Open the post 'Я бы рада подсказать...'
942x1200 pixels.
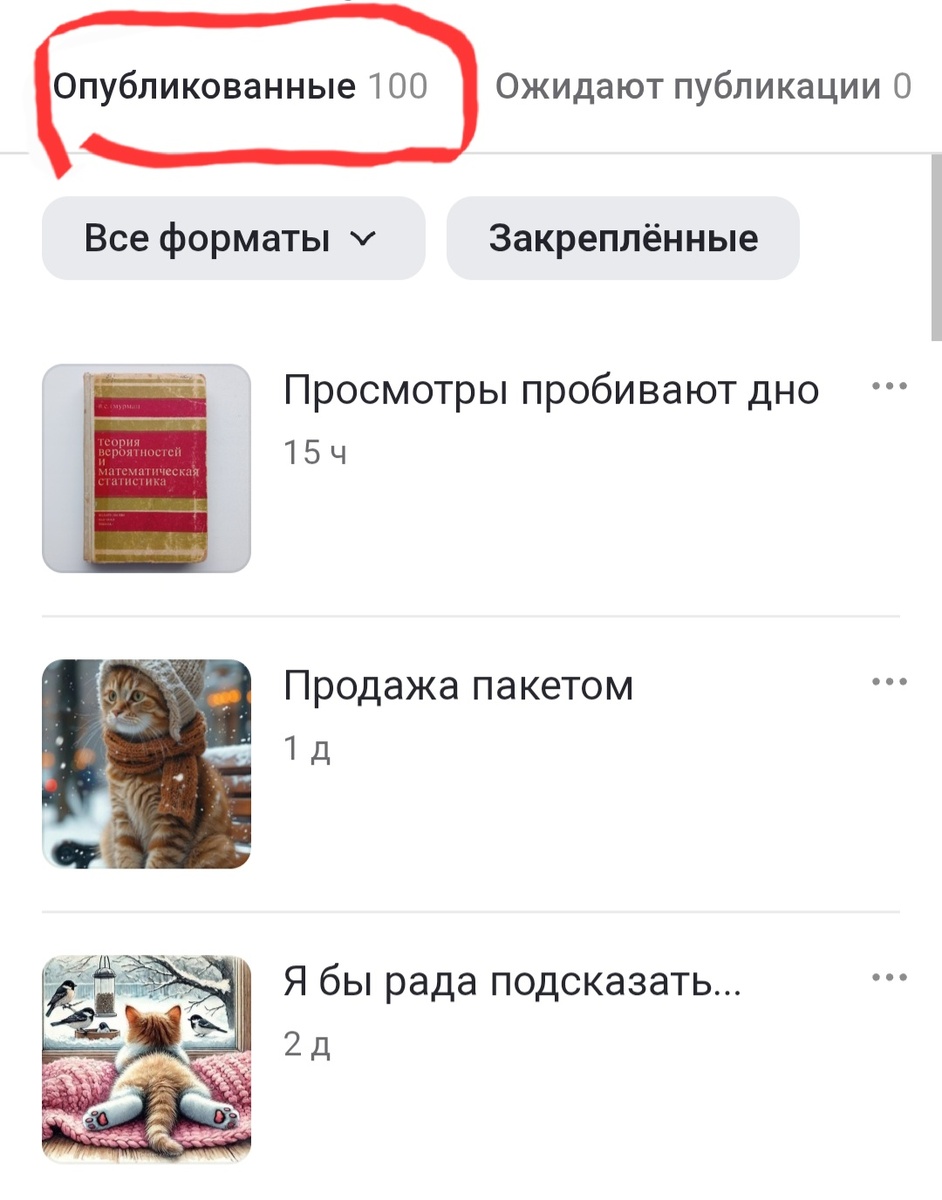tap(511, 980)
